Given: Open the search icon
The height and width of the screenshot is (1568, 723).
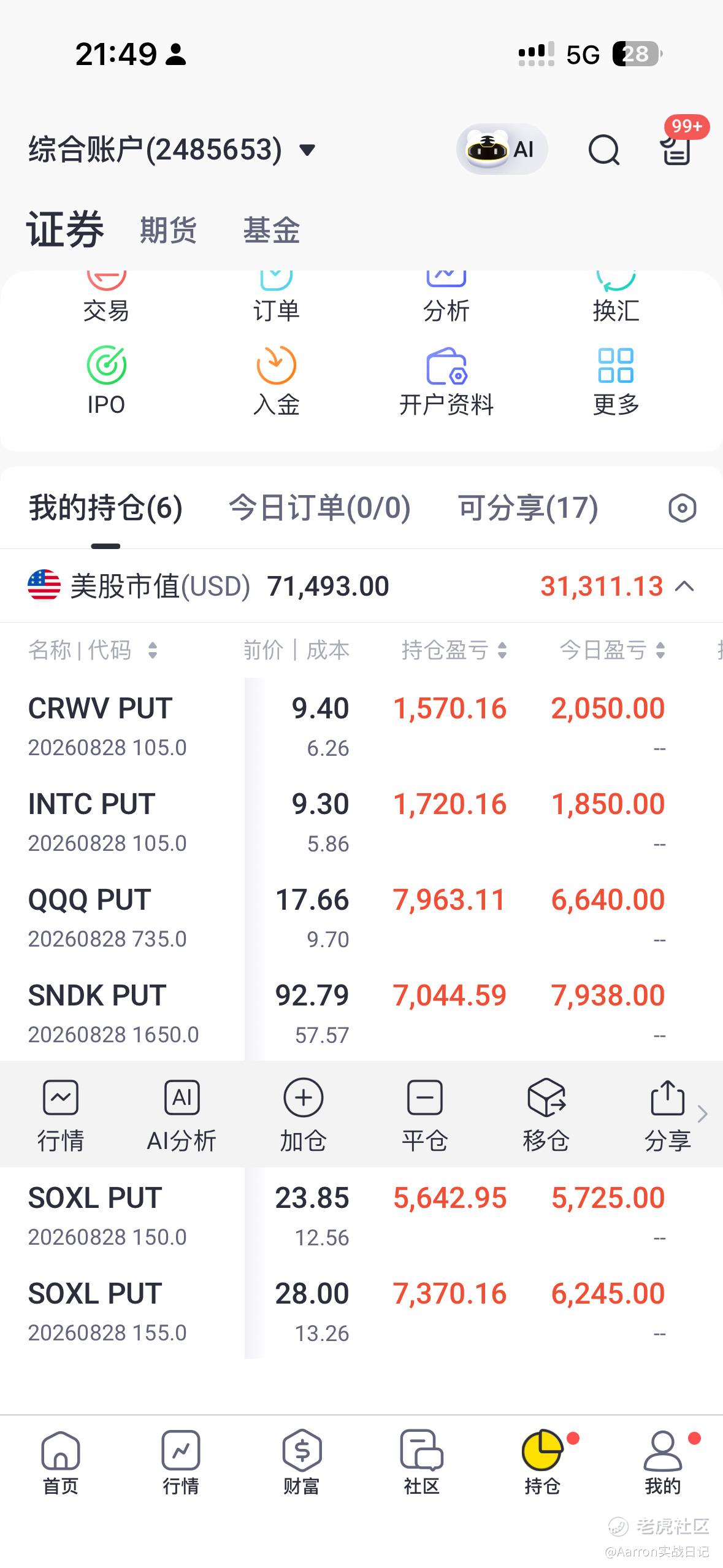Looking at the screenshot, I should 604,150.
